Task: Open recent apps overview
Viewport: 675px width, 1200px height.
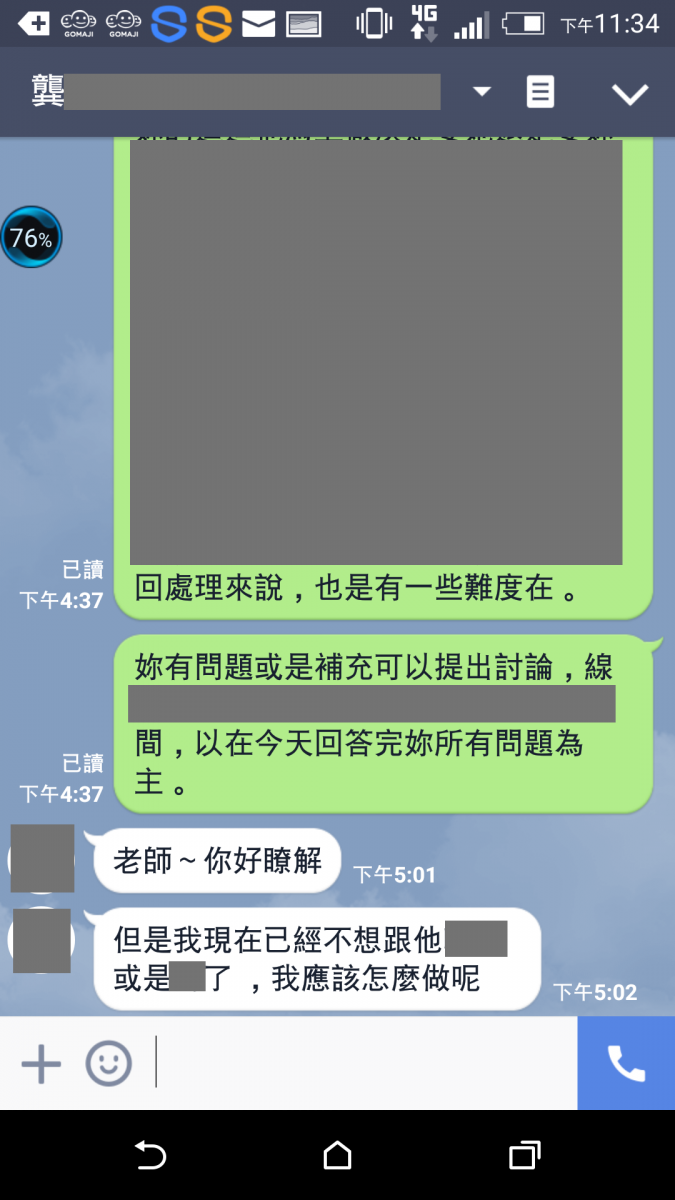Action: click(524, 1156)
